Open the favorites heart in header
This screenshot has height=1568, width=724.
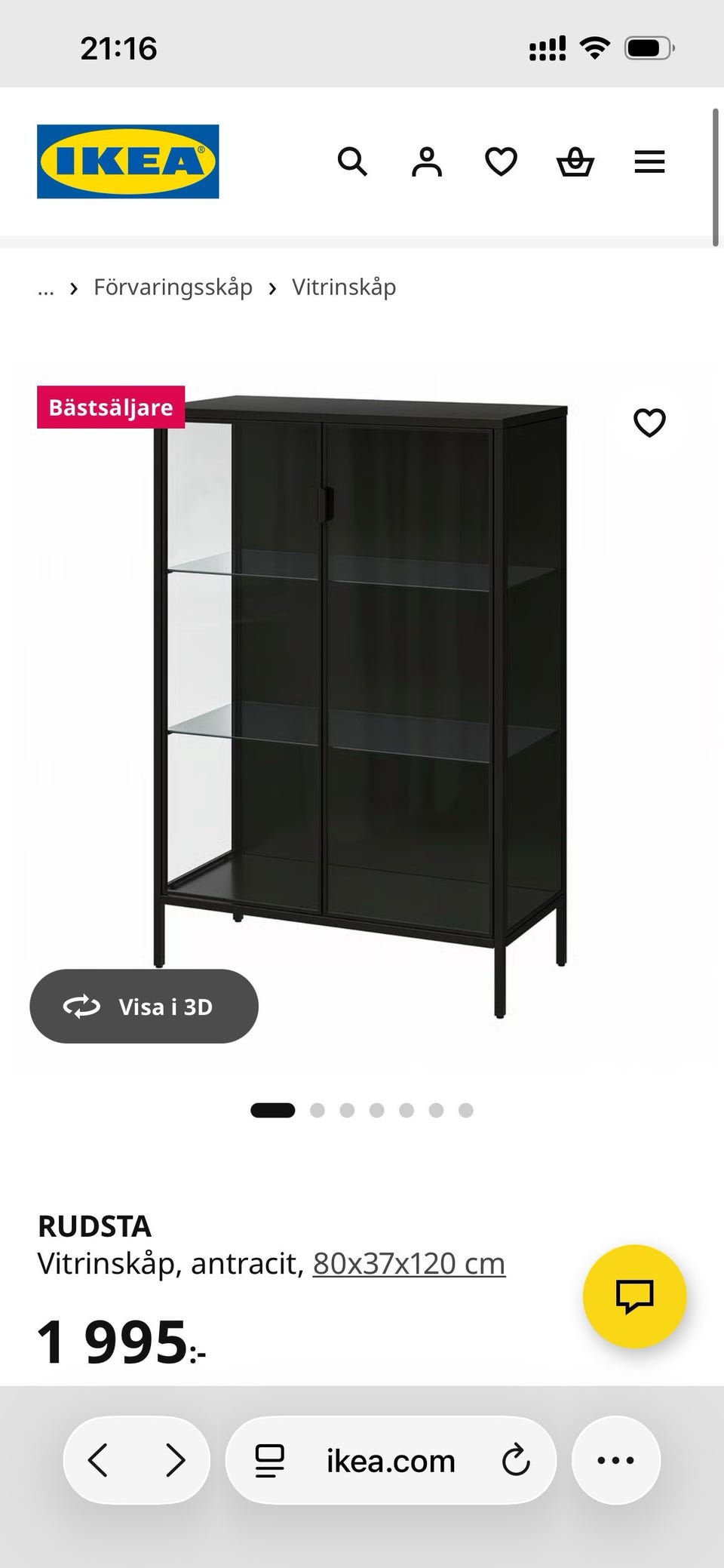[501, 161]
